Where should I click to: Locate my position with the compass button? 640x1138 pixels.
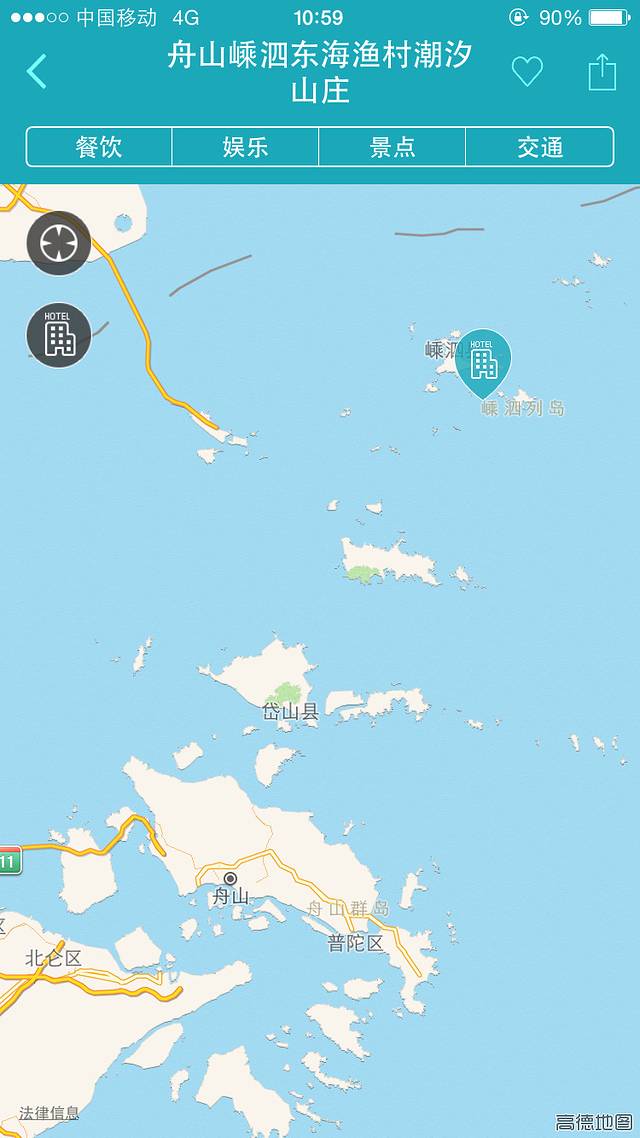(59, 243)
